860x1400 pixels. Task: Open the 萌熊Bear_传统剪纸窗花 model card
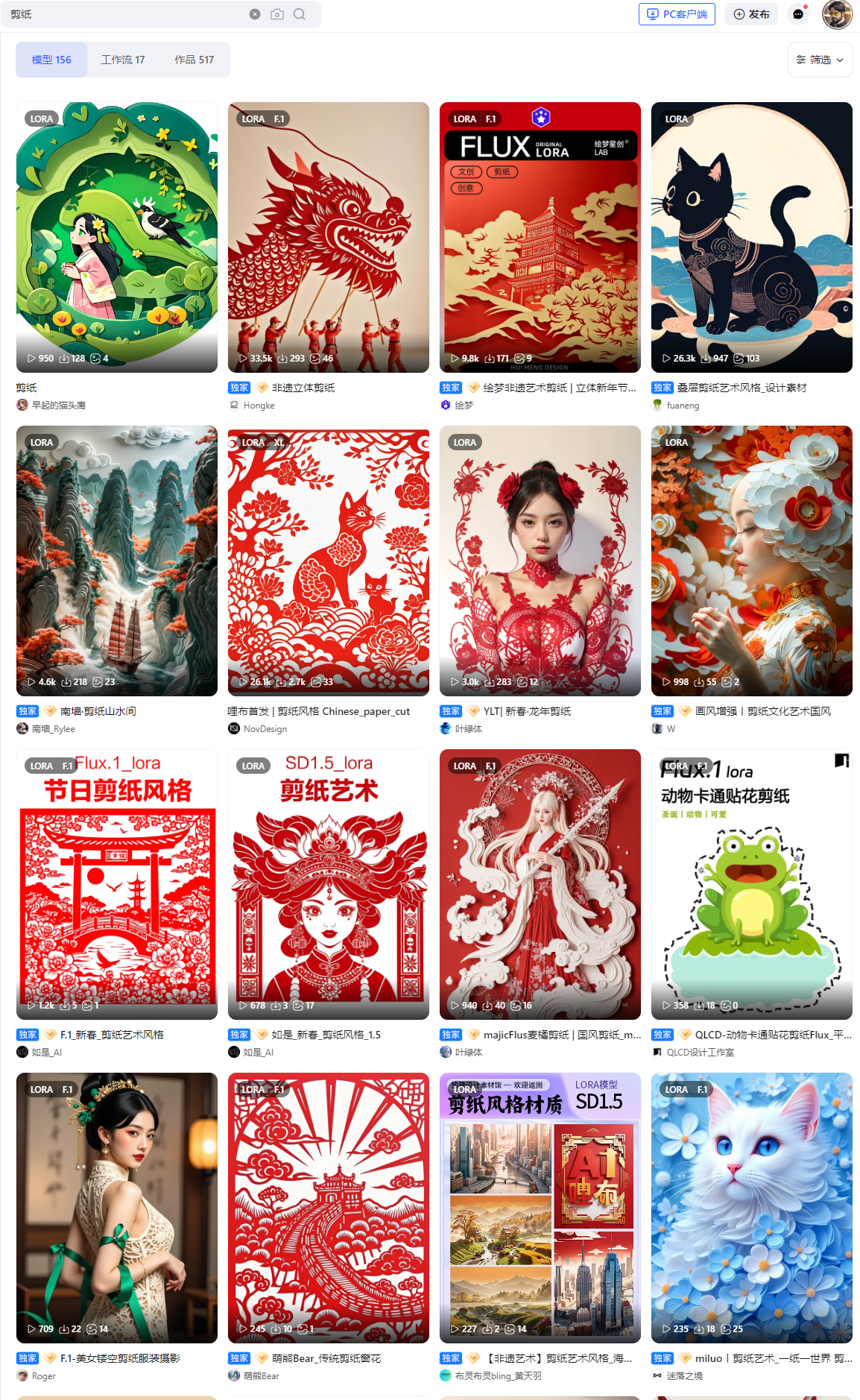tap(329, 1208)
